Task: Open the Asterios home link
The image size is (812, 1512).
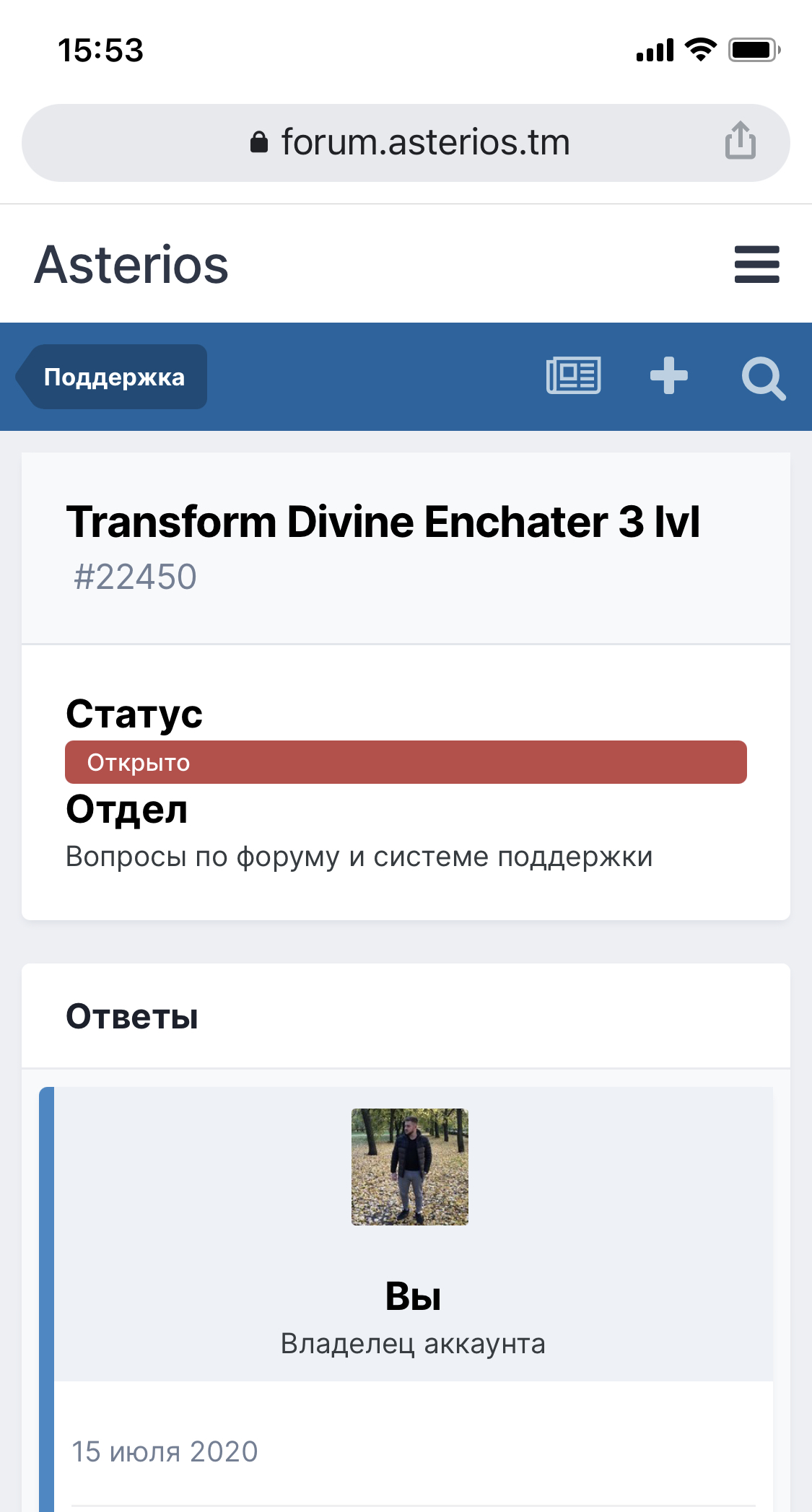Action: point(131,264)
